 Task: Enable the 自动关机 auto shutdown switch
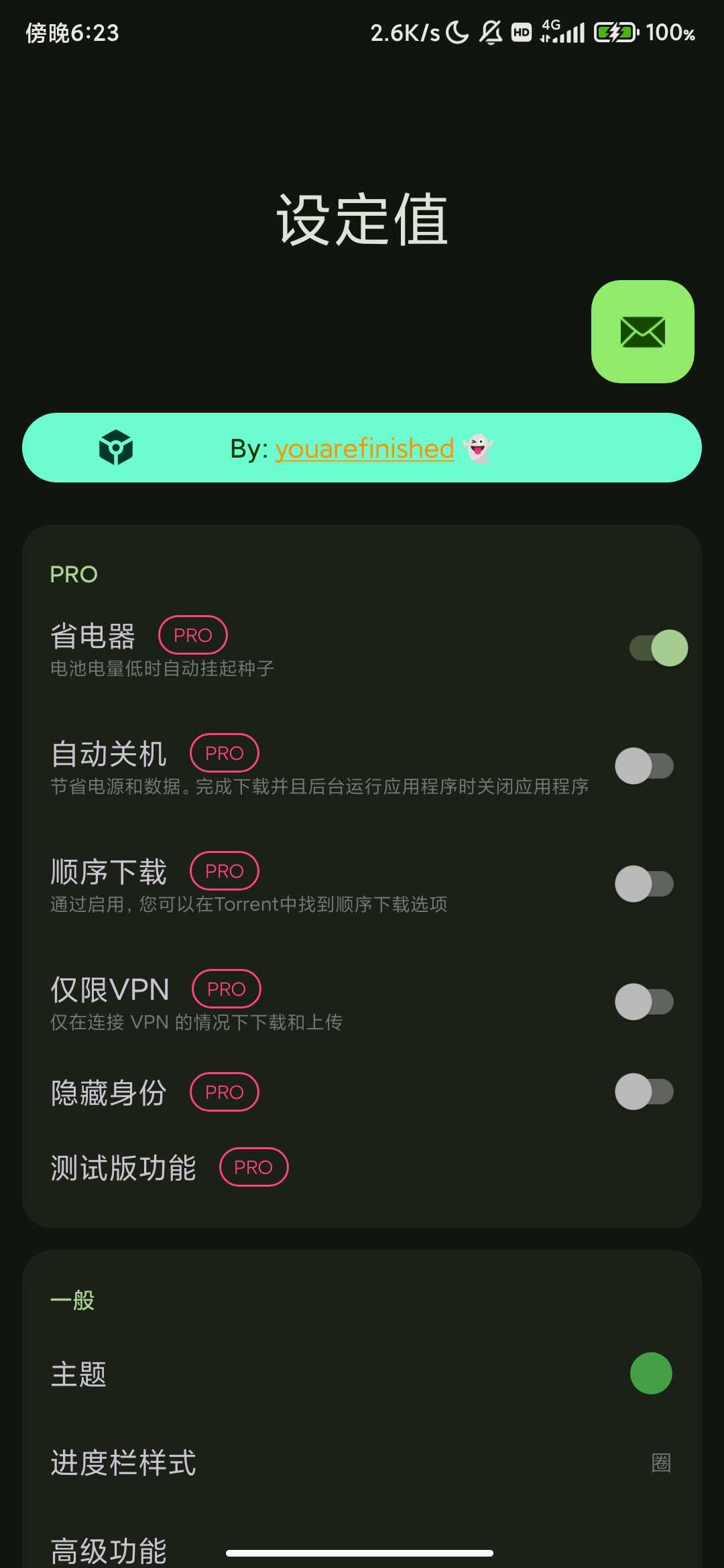click(x=644, y=766)
